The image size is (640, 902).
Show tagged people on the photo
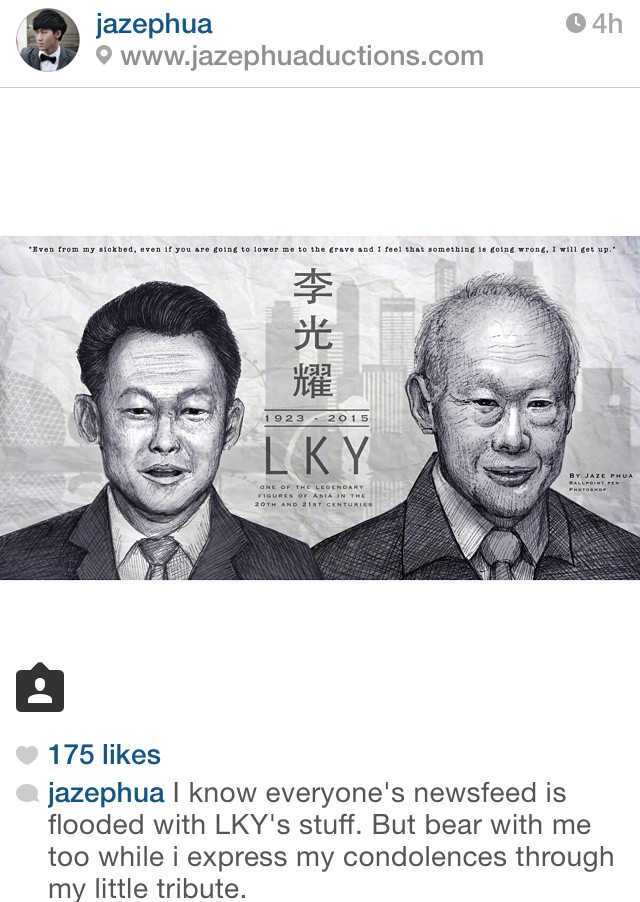[40, 688]
